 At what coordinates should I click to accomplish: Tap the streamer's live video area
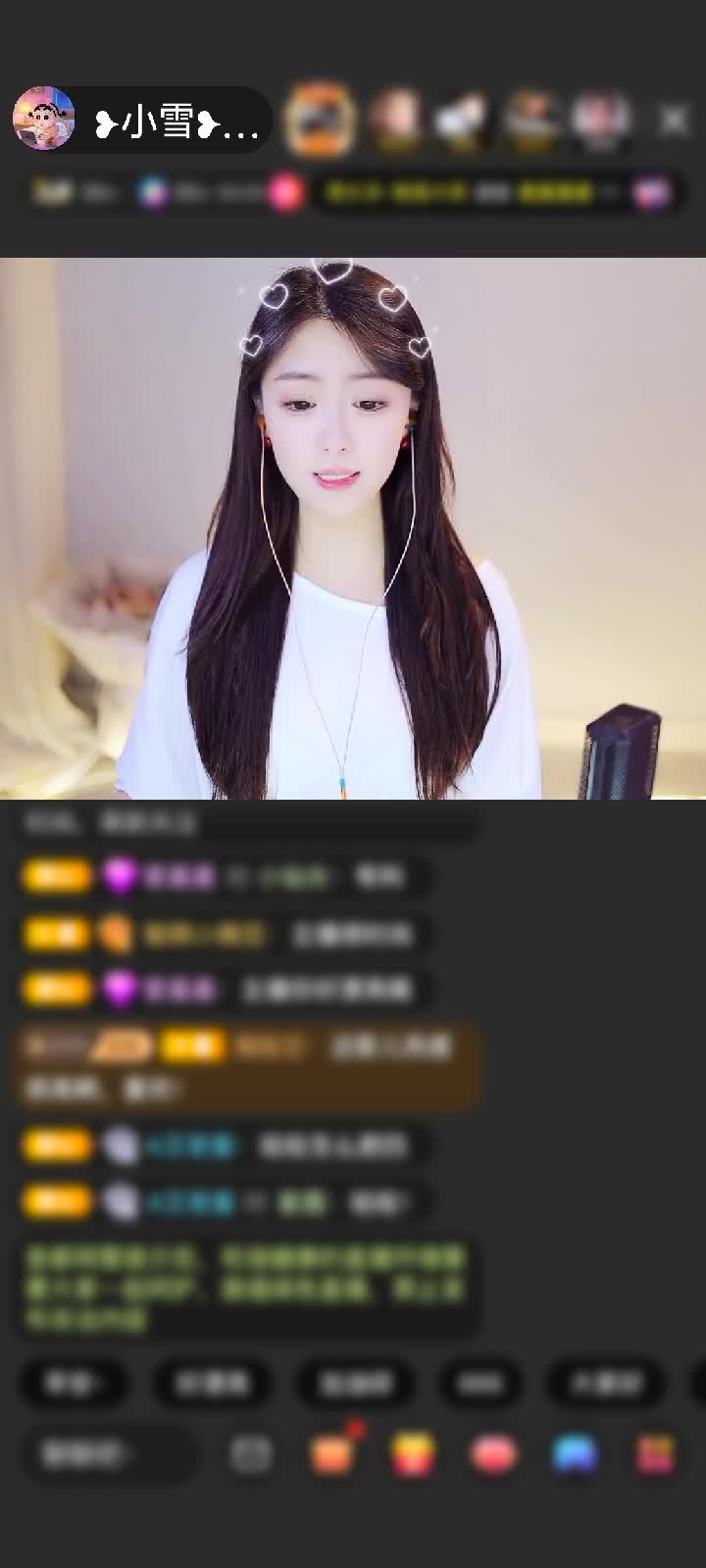353,529
